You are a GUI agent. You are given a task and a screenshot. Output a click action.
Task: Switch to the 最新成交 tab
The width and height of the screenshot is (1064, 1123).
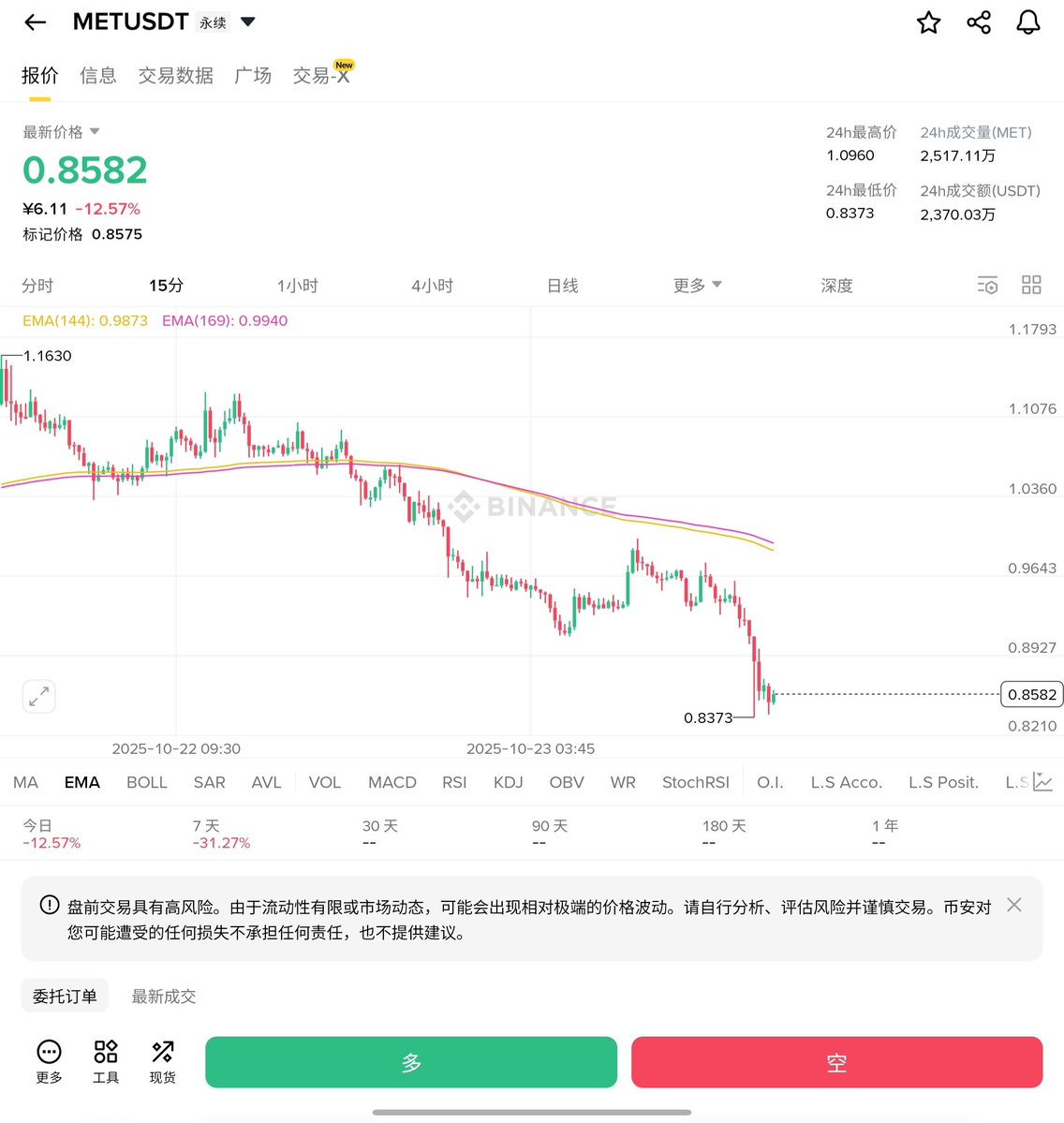164,997
